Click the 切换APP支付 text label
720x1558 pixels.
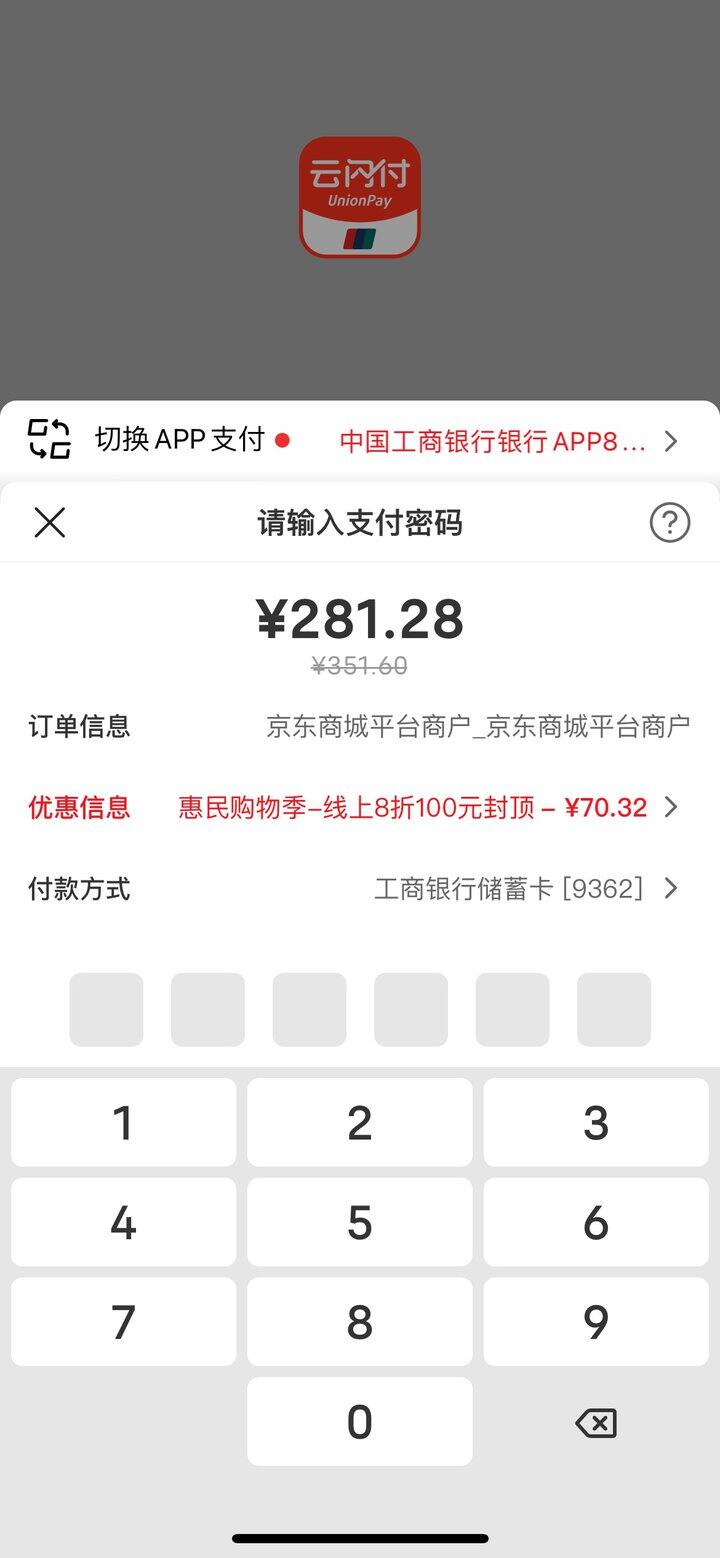[180, 440]
